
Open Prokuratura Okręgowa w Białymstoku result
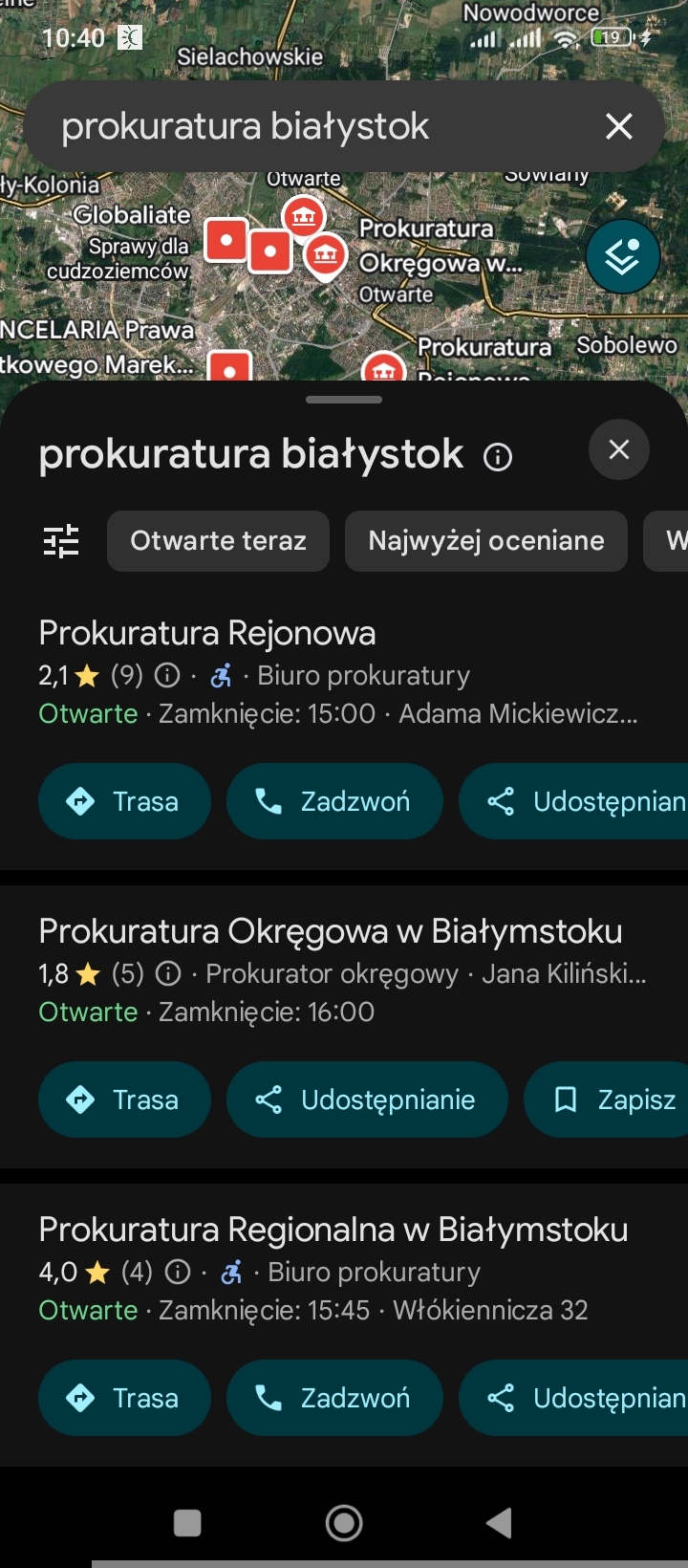330,931
